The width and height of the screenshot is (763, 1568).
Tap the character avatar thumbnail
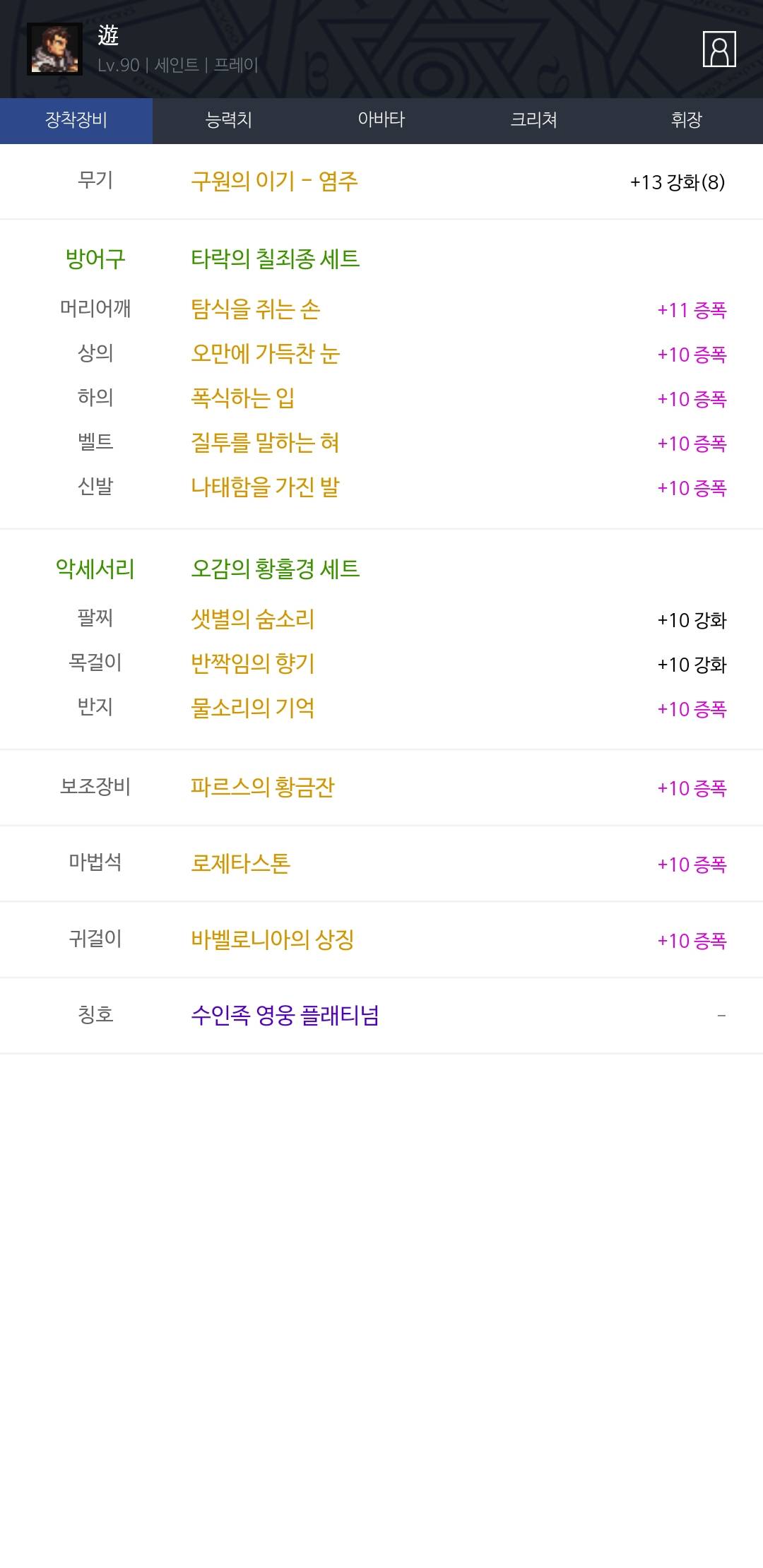pyautogui.click(x=54, y=49)
